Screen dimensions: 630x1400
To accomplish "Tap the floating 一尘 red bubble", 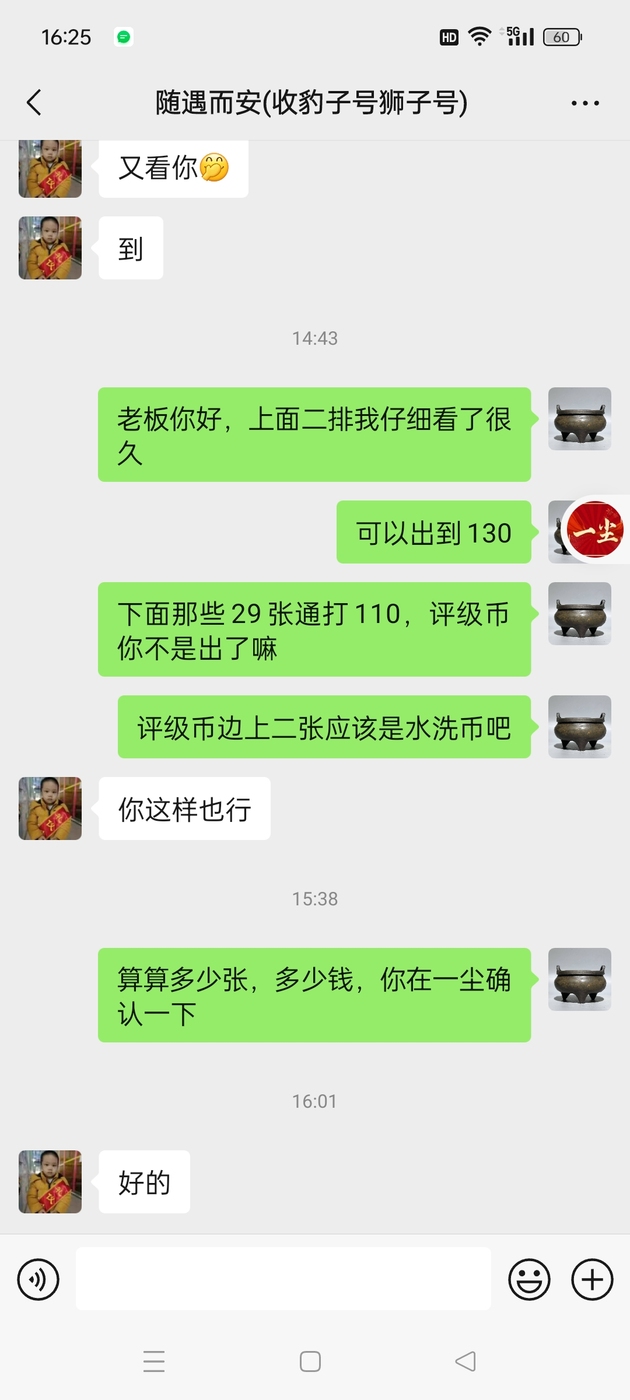I will [597, 533].
